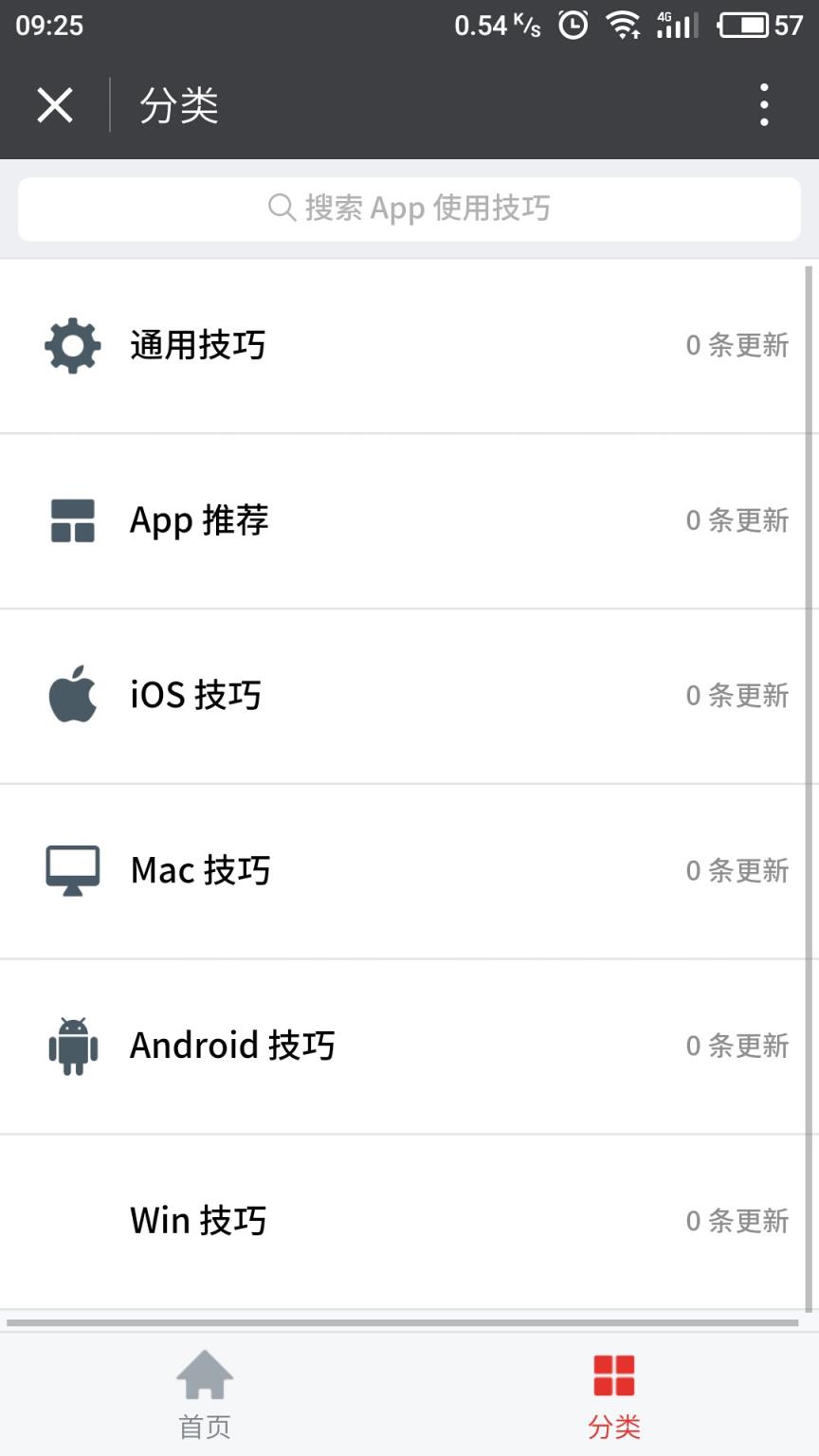This screenshot has height=1456, width=819.
Task: Select the grid icon next to App 推荐
Action: 70,520
